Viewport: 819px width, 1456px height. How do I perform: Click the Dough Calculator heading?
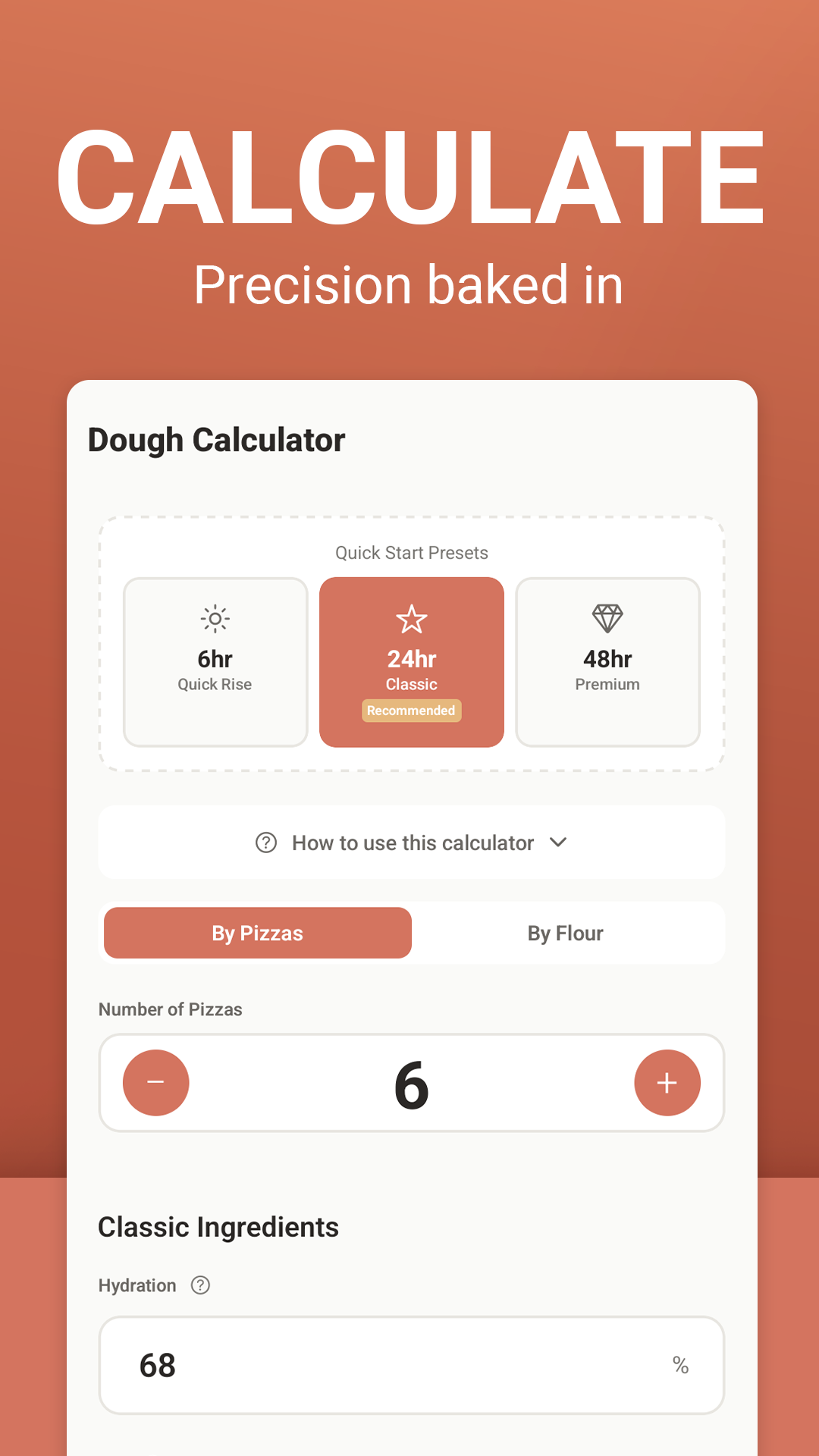pos(217,440)
